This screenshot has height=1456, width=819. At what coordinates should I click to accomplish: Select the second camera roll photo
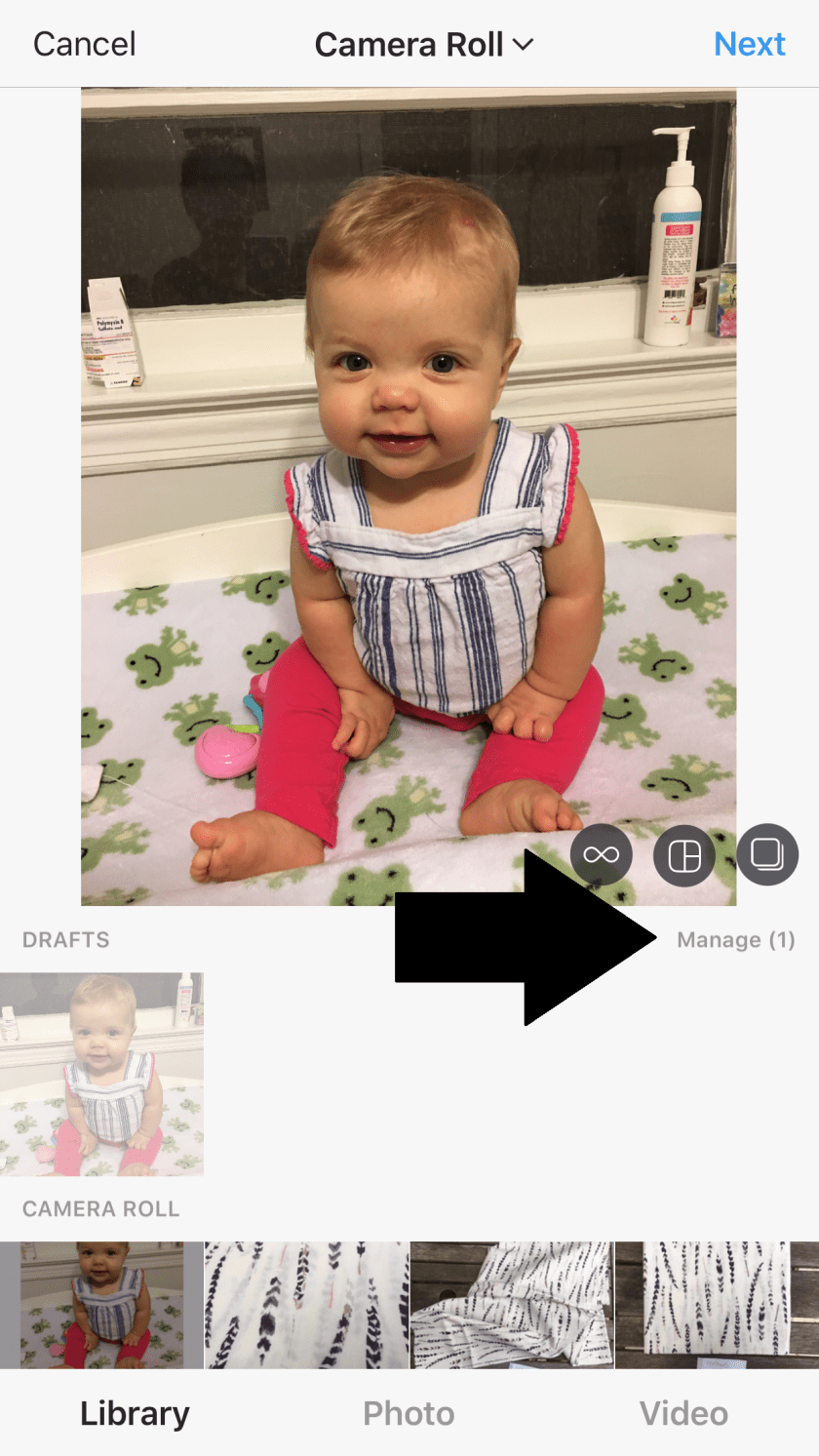click(x=306, y=1304)
